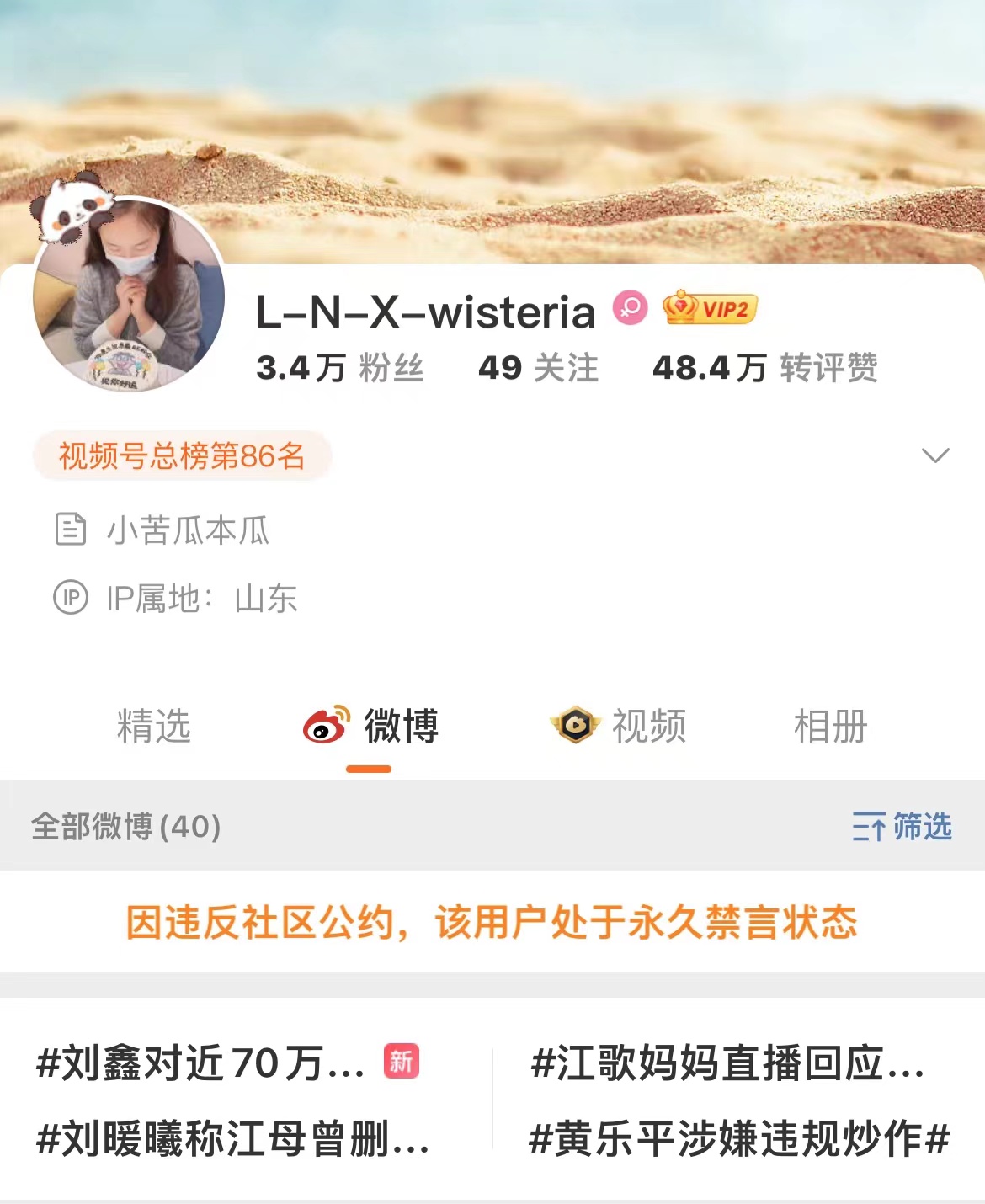This screenshot has height=1204, width=985.
Task: Tap the 视频号总榜第86名 ranking chip
Action: 182,455
